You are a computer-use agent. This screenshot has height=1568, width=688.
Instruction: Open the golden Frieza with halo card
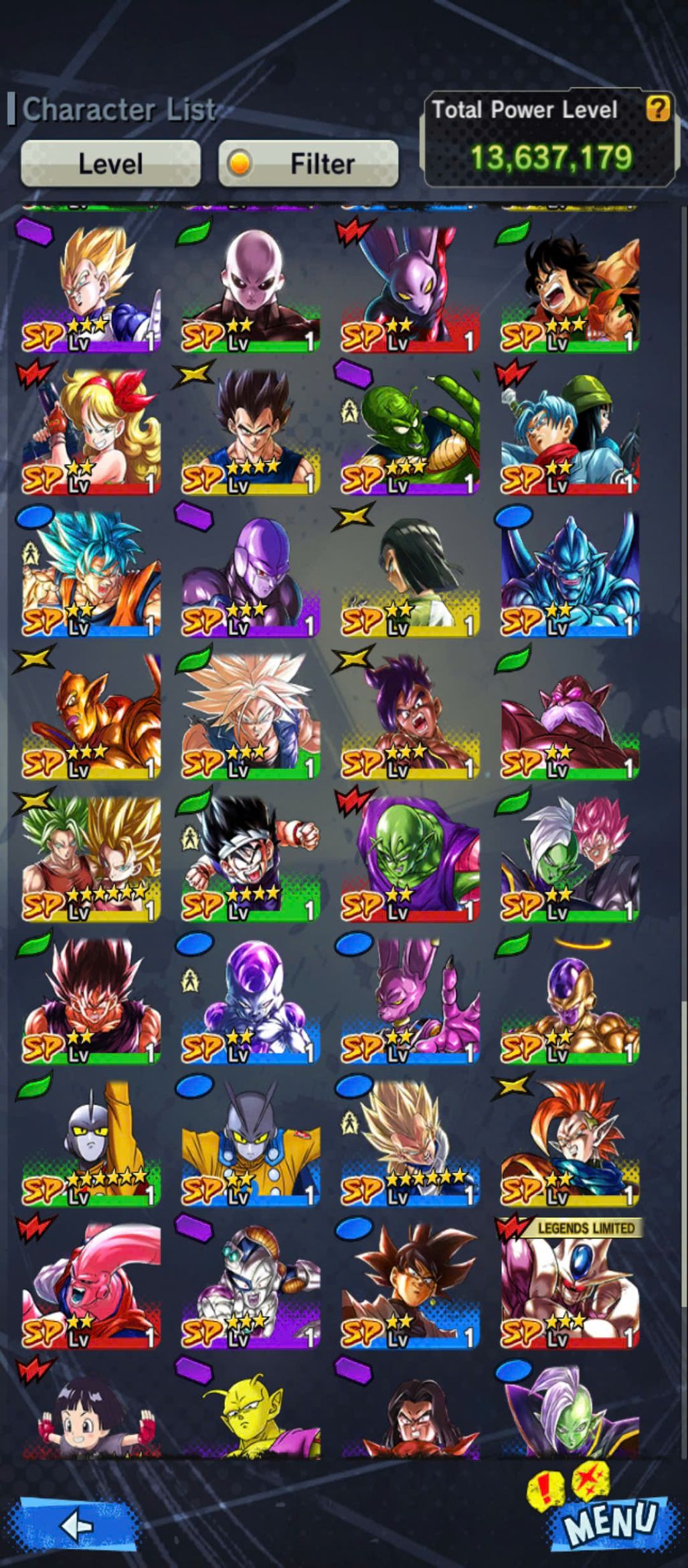[x=570, y=1002]
